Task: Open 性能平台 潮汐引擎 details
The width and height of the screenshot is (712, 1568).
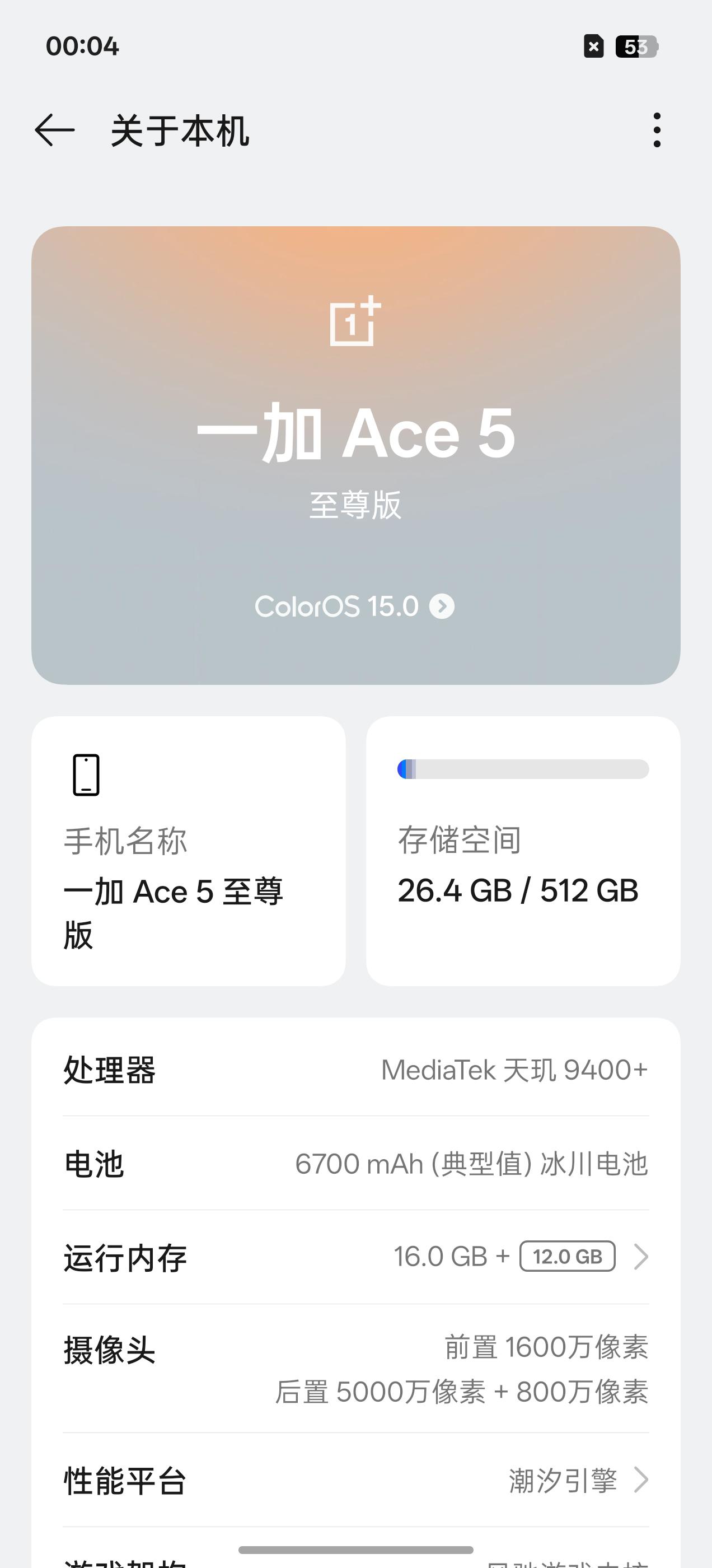Action: coord(356,1480)
